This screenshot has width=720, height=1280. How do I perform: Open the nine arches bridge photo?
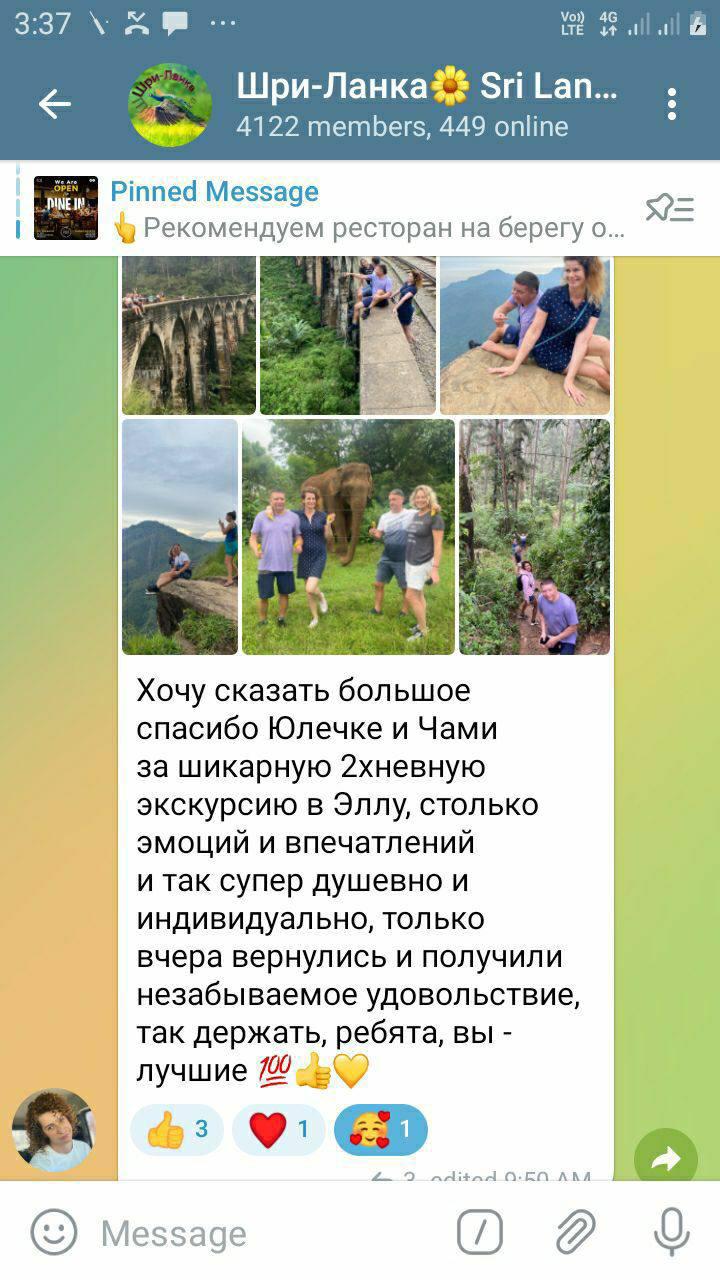(188, 335)
